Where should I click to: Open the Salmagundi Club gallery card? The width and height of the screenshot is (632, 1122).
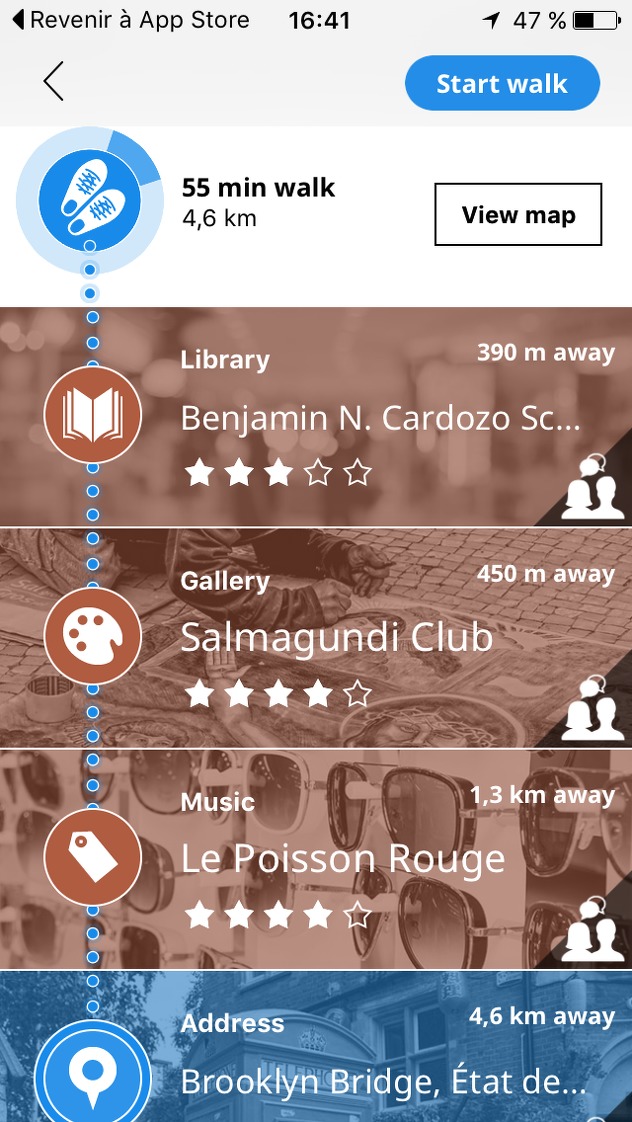[x=316, y=638]
